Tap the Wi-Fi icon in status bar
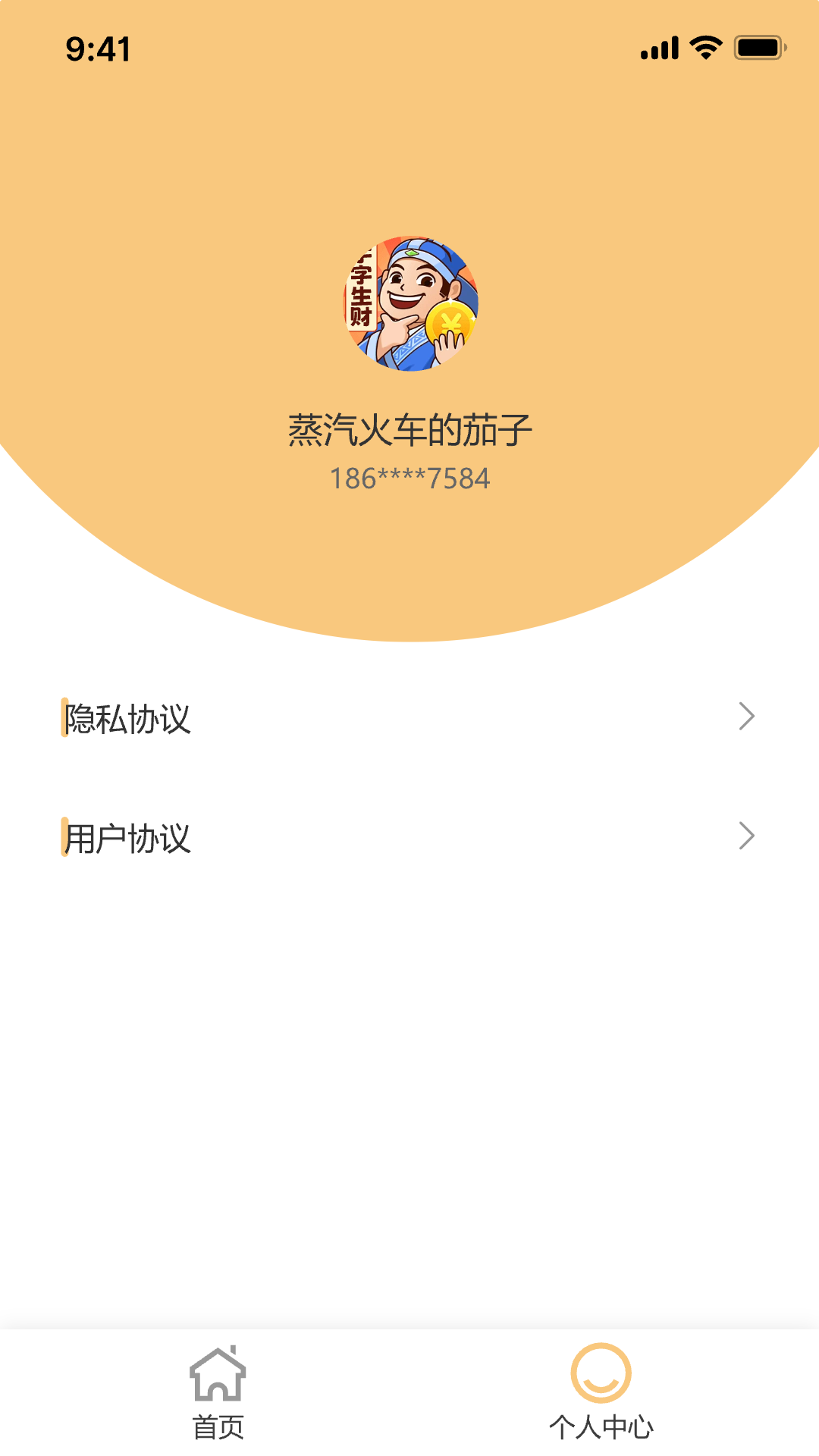The image size is (819, 1456). click(x=704, y=47)
